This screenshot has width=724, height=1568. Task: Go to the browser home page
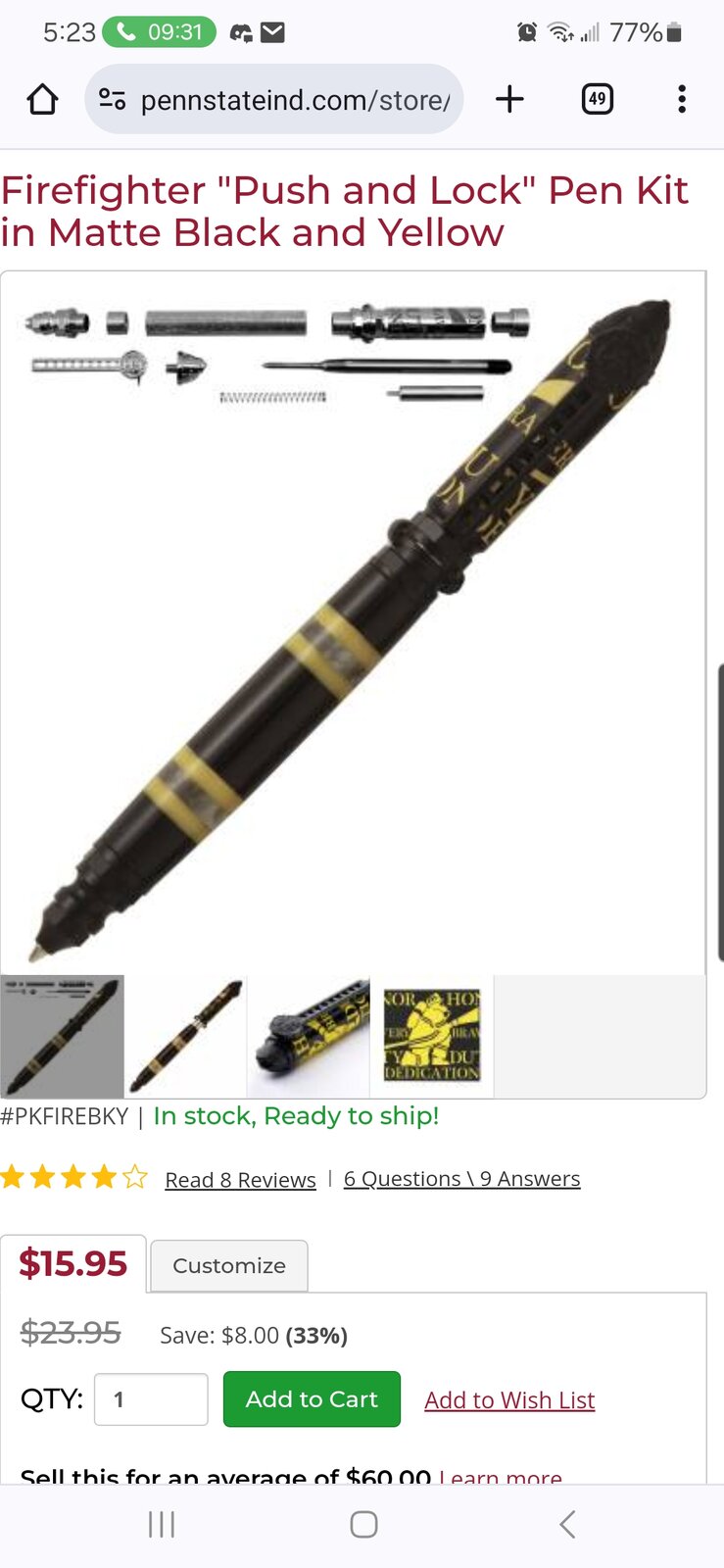42,99
